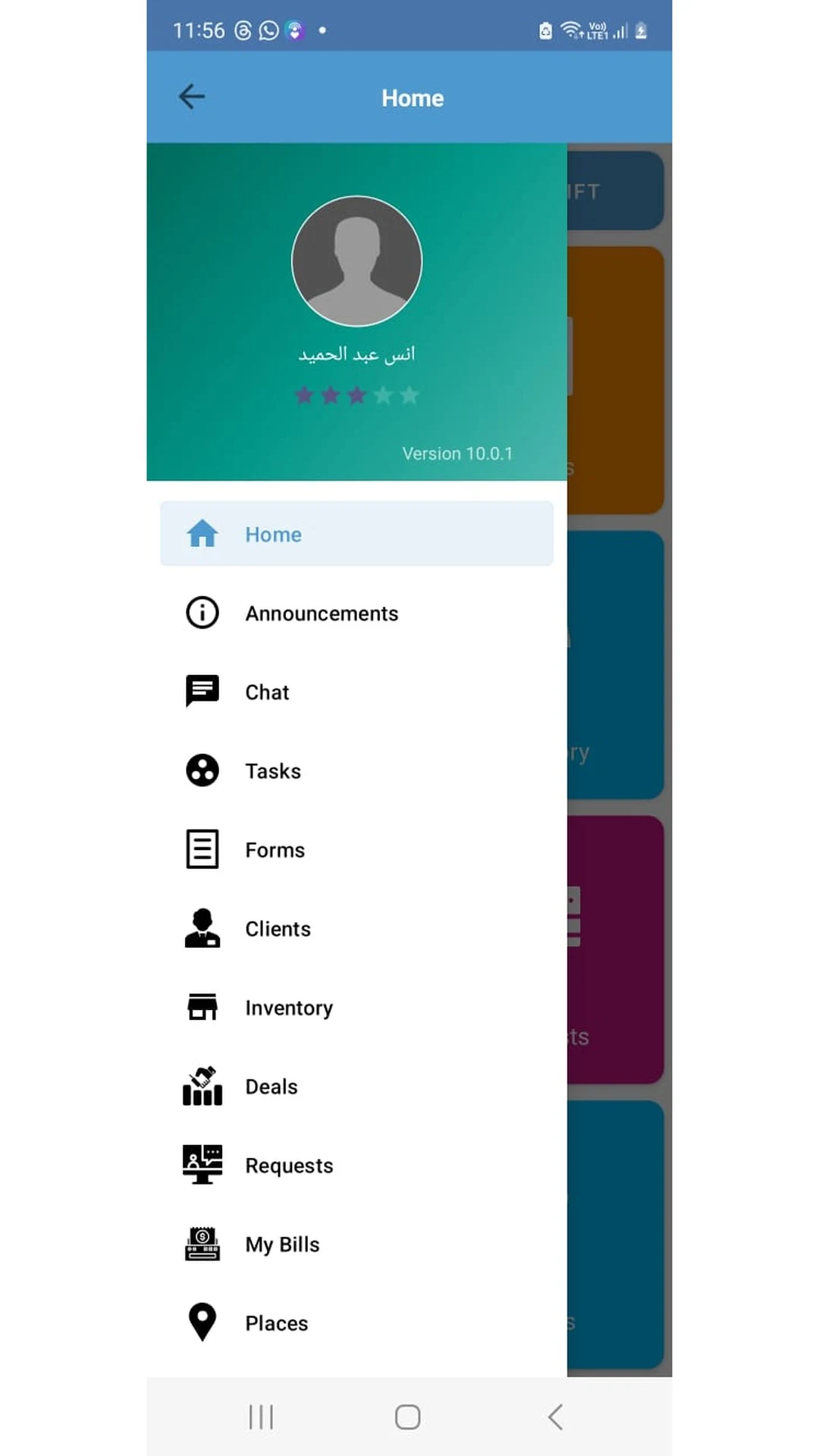View My Bills
This screenshot has width=819, height=1456.
pyautogui.click(x=356, y=1244)
